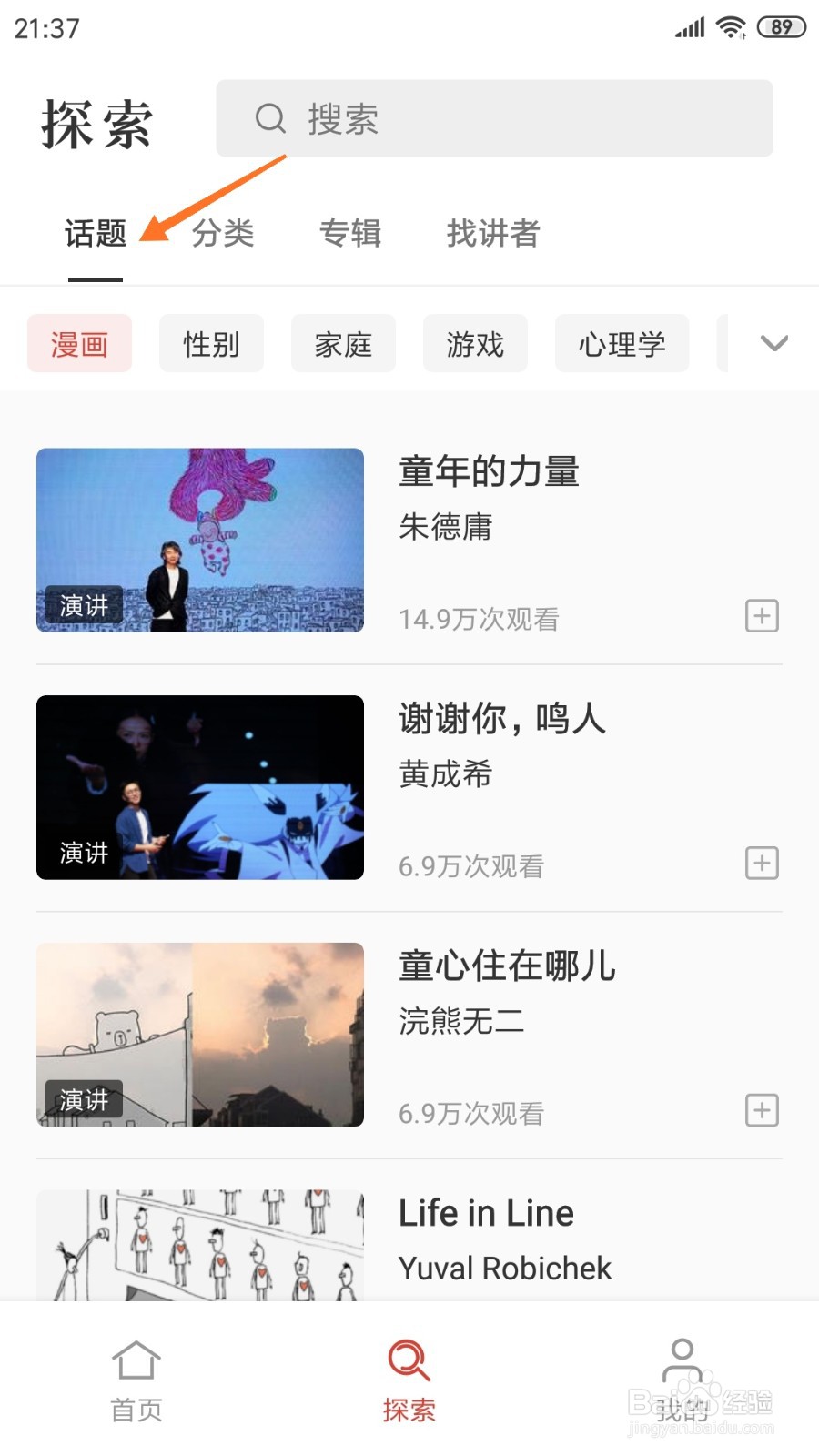Screen dimensions: 819x1456
Task: Open the talk 童心住在哪儿
Action: pos(507,966)
